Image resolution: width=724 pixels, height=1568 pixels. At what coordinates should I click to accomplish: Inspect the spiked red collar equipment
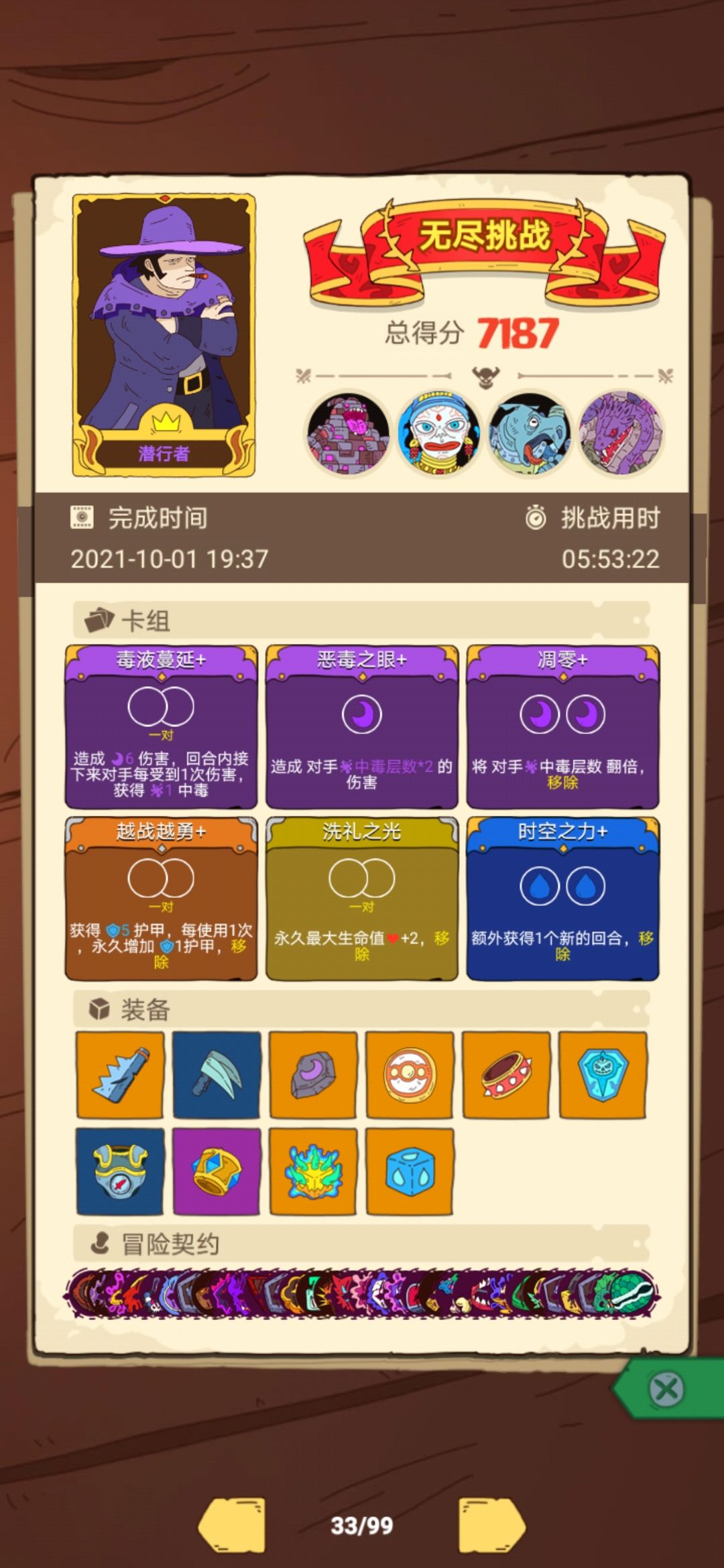click(506, 1075)
